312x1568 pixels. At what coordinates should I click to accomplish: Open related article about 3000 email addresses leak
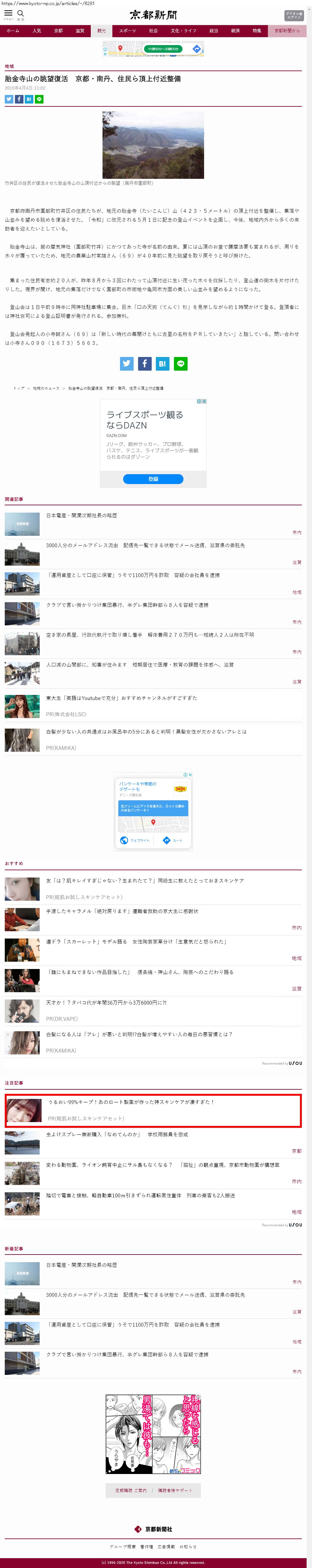pyautogui.click(x=145, y=545)
